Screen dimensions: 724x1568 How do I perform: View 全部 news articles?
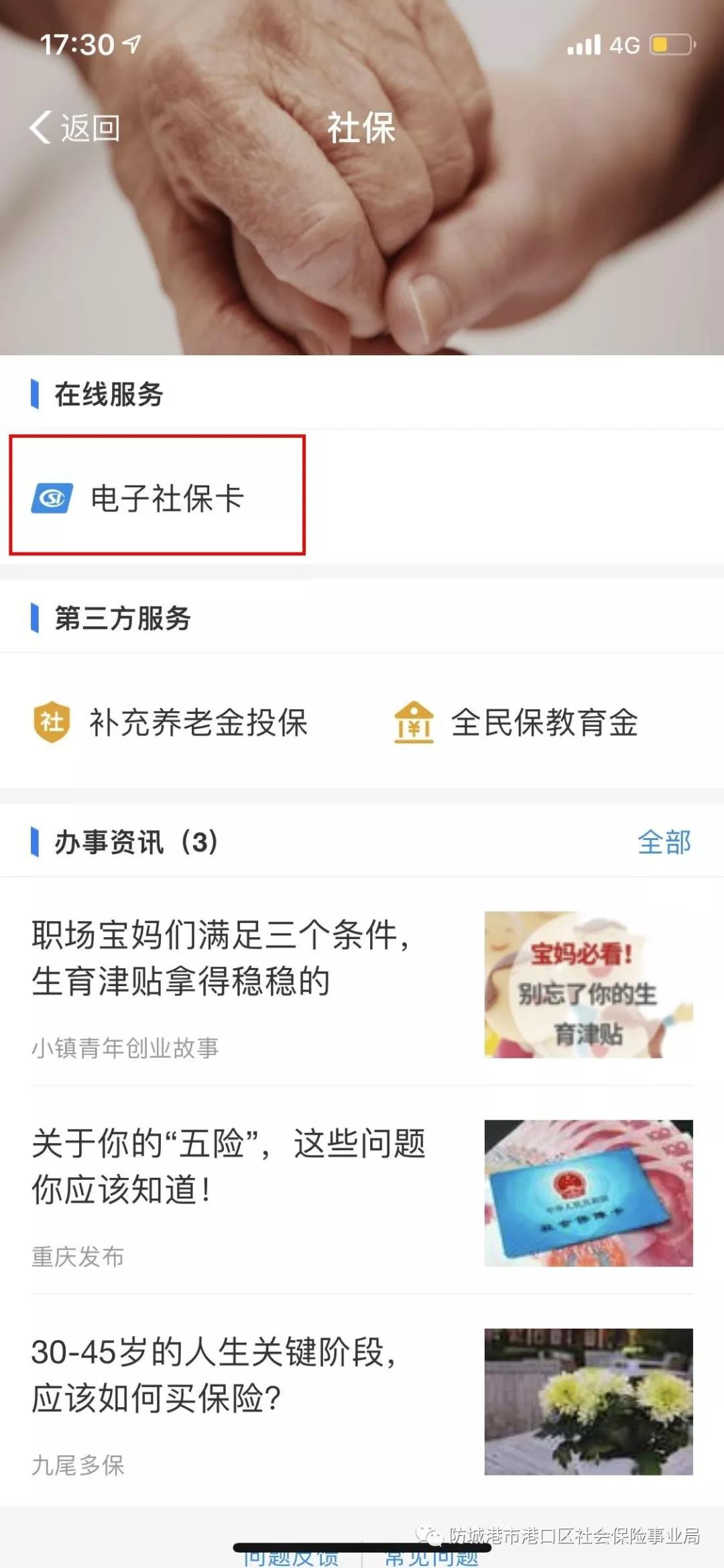click(x=664, y=842)
